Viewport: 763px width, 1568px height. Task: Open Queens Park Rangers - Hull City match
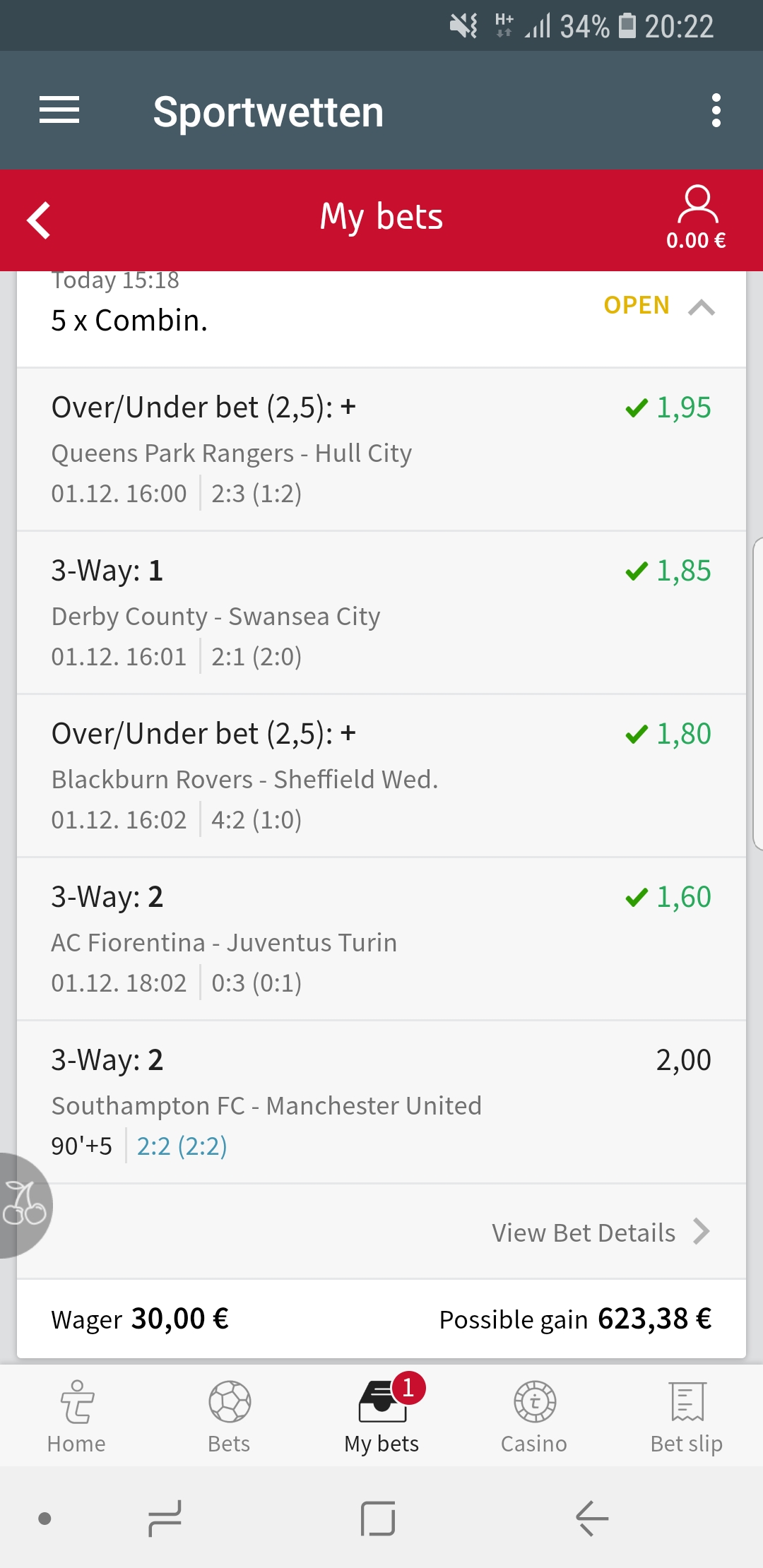coord(381,449)
